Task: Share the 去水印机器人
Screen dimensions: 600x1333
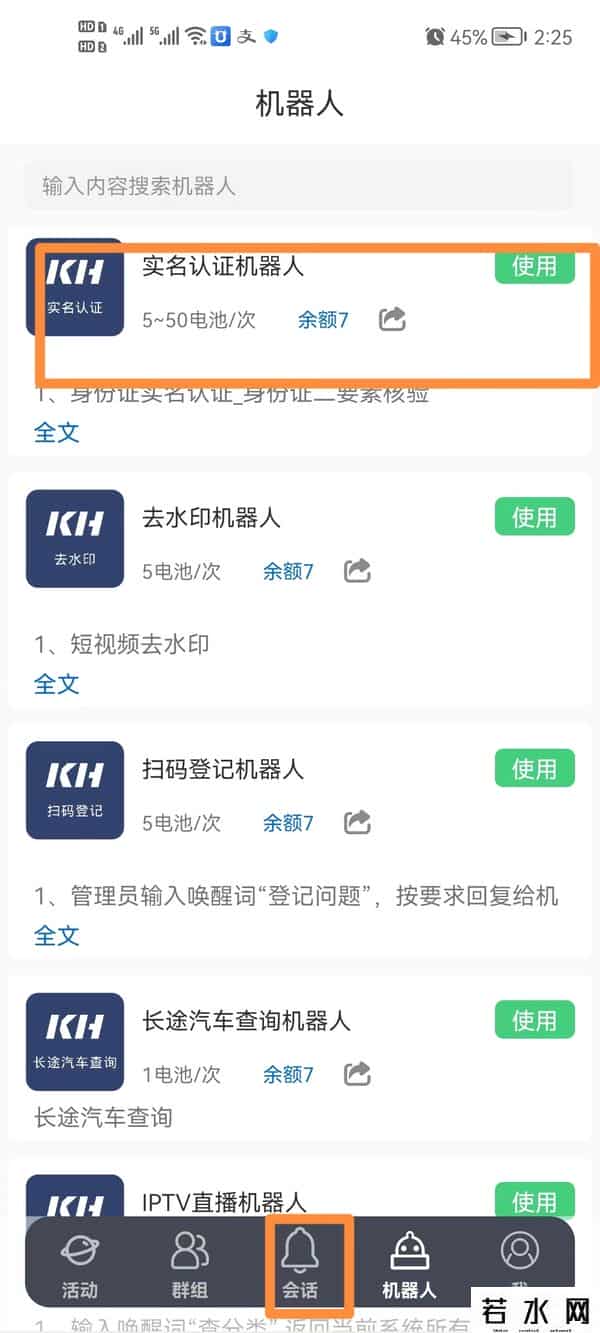Action: pyautogui.click(x=357, y=571)
